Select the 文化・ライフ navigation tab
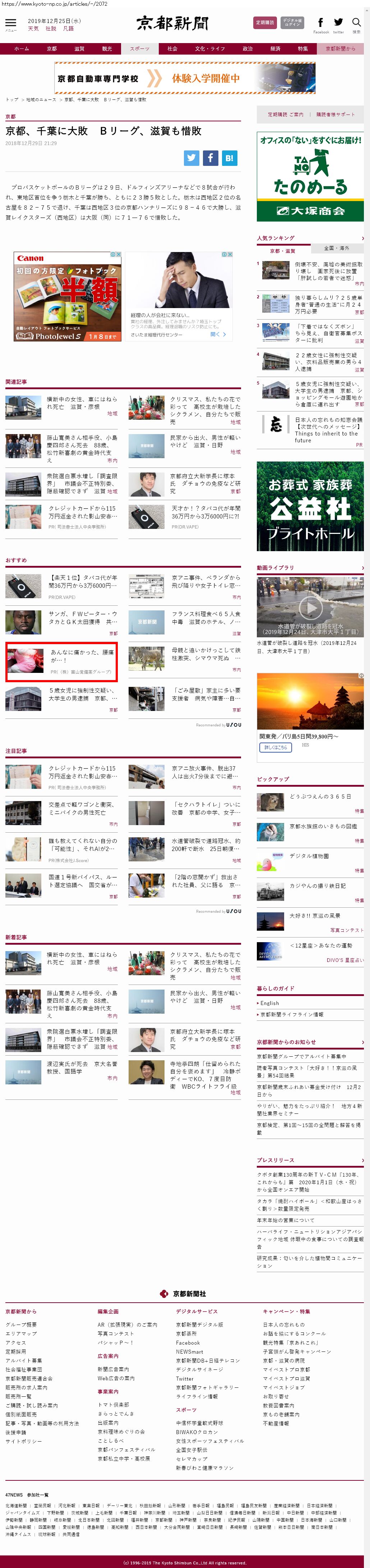Image resolution: width=370 pixels, height=1568 pixels. click(209, 49)
